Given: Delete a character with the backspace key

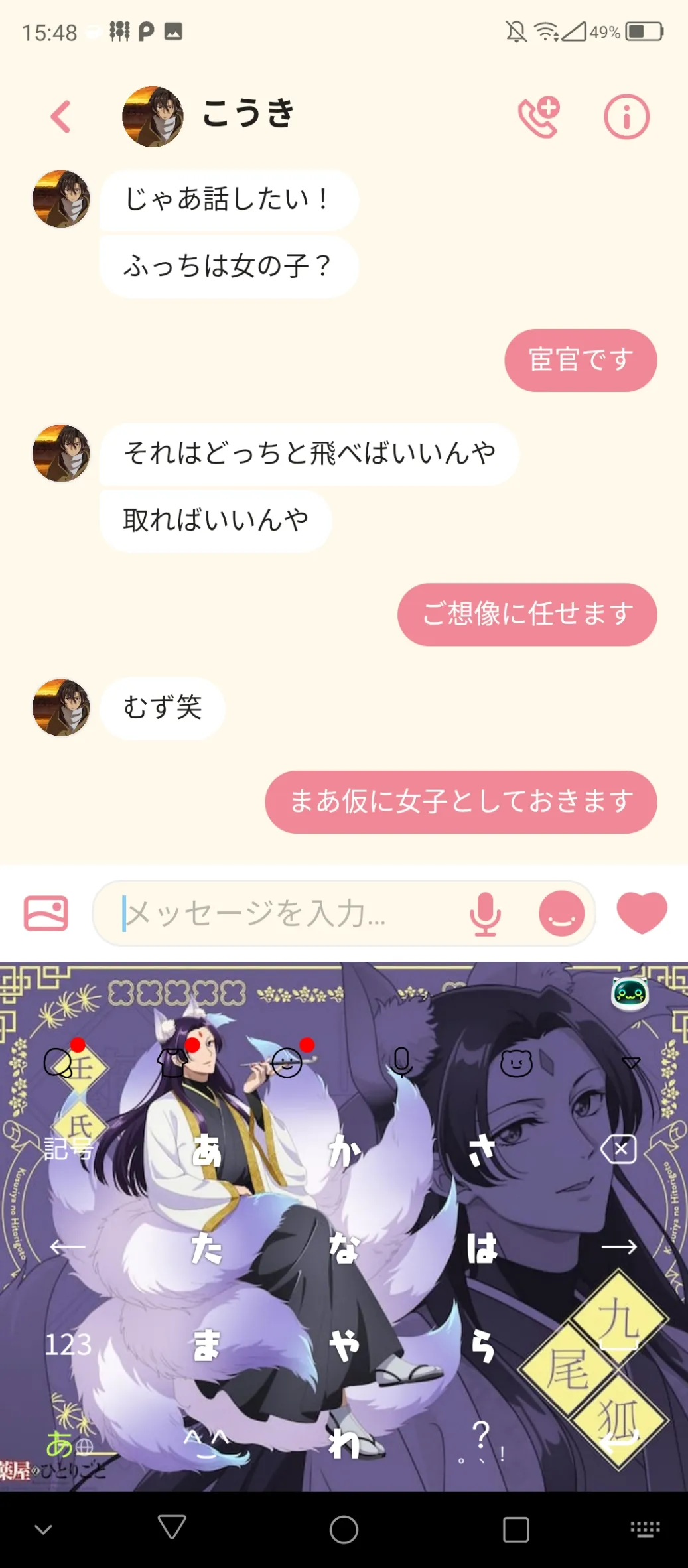Looking at the screenshot, I should click(x=618, y=1149).
